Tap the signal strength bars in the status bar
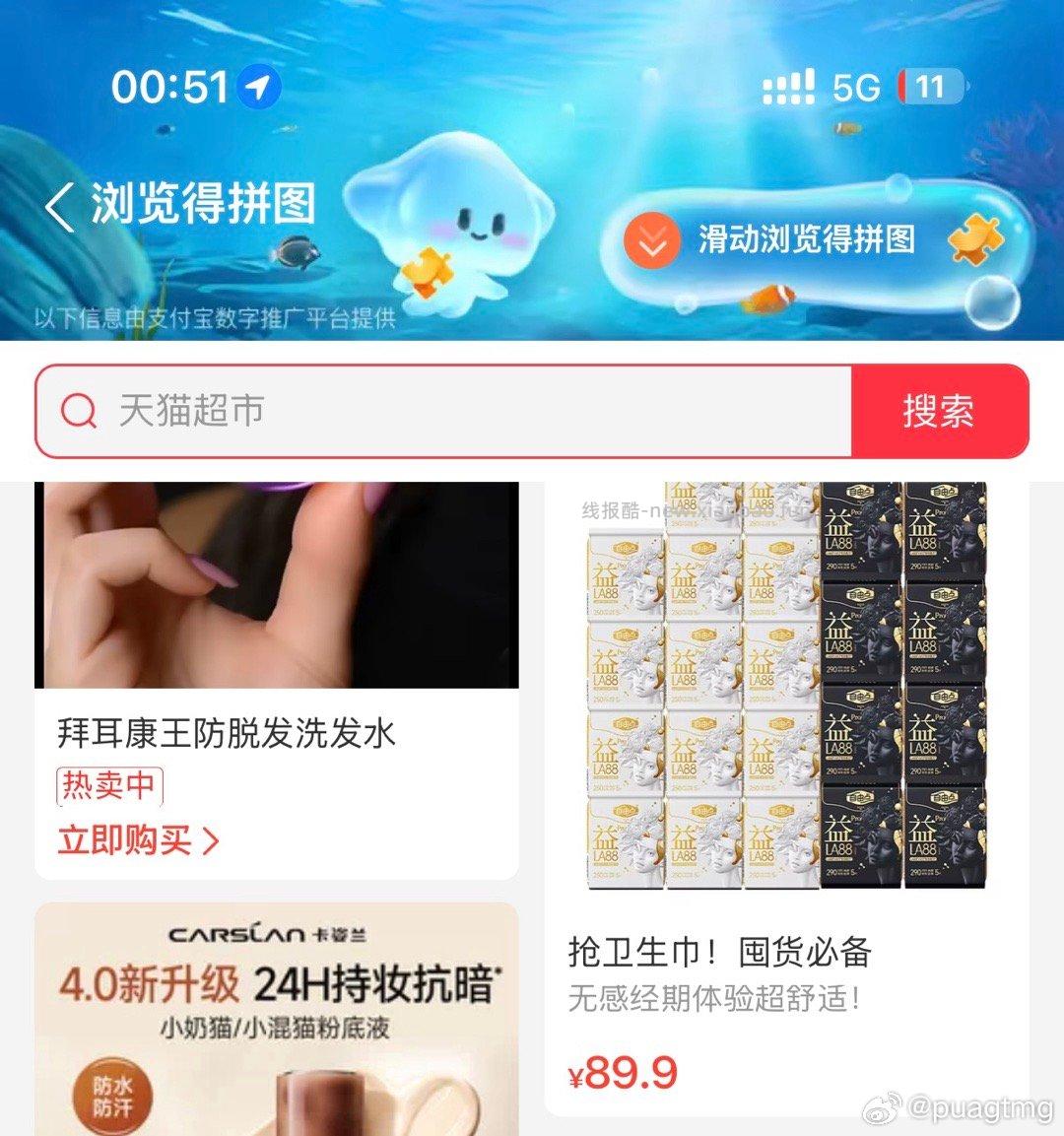Screen dimensions: 1064x1136 788,89
